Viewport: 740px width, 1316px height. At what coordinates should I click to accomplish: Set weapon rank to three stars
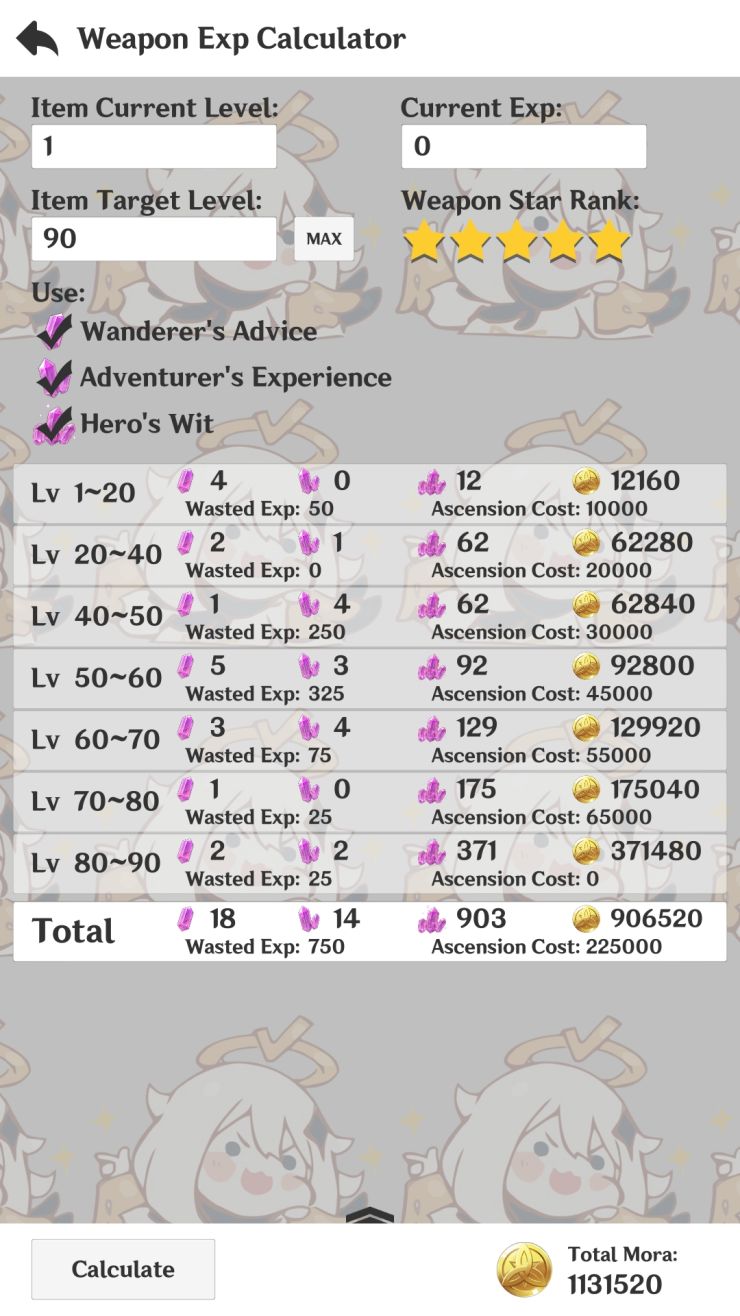(516, 242)
